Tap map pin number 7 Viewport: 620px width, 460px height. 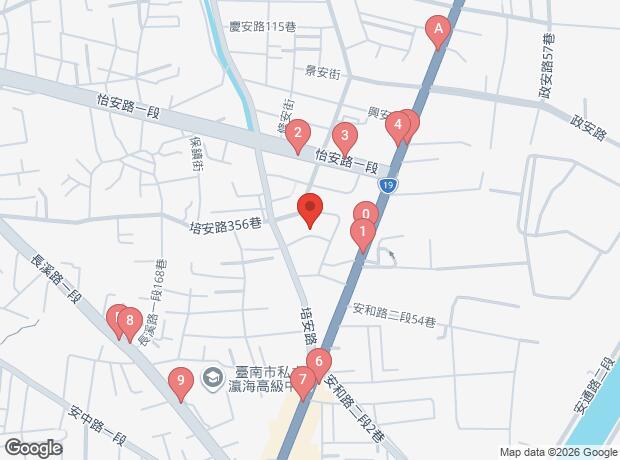303,379
